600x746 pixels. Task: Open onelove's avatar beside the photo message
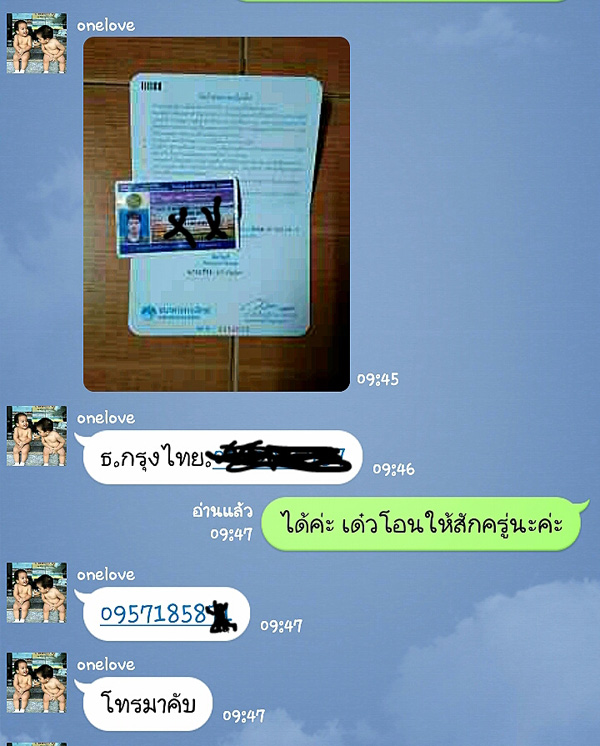pyautogui.click(x=37, y=43)
